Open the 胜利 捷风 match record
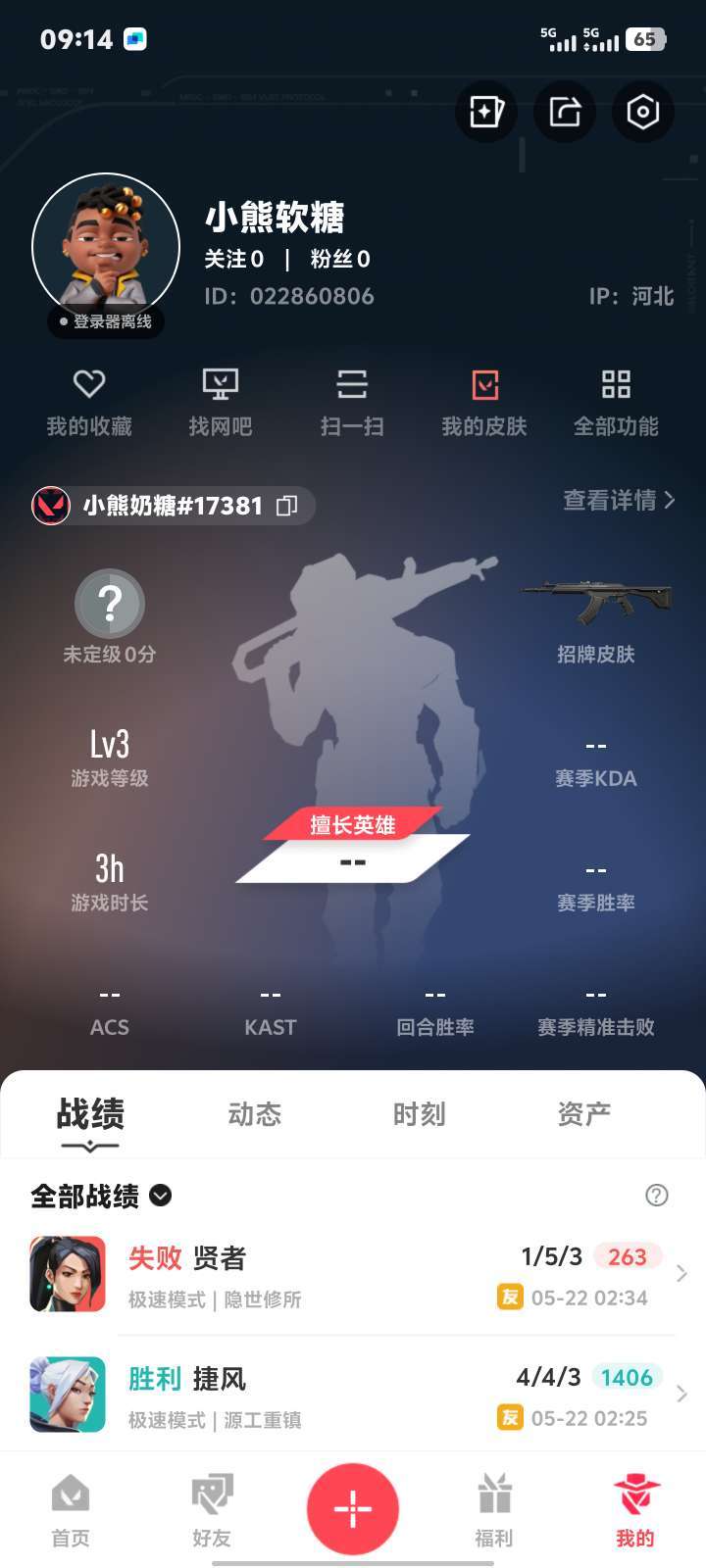The height and width of the screenshot is (1568, 706). [x=353, y=1395]
